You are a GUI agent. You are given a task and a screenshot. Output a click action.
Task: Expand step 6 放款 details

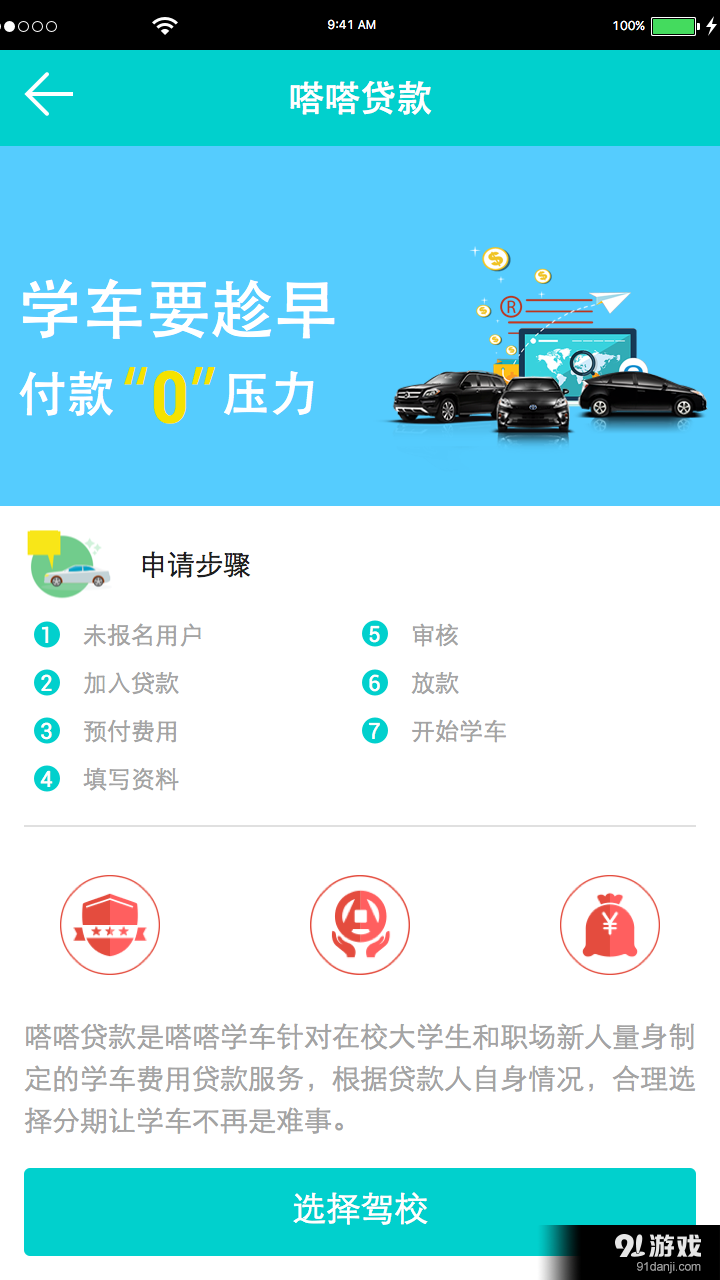(375, 683)
